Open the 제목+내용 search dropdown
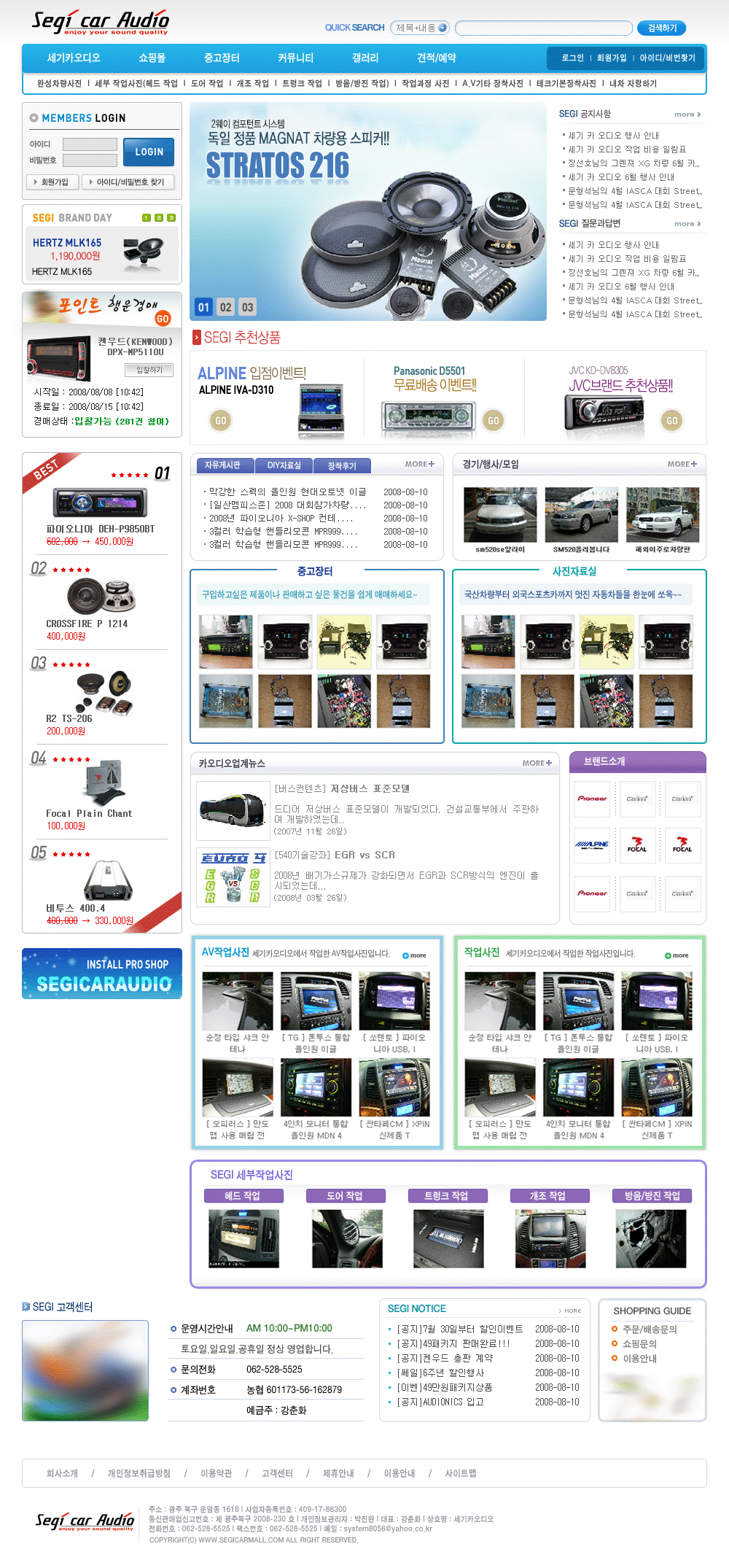The image size is (729, 1568). (420, 28)
